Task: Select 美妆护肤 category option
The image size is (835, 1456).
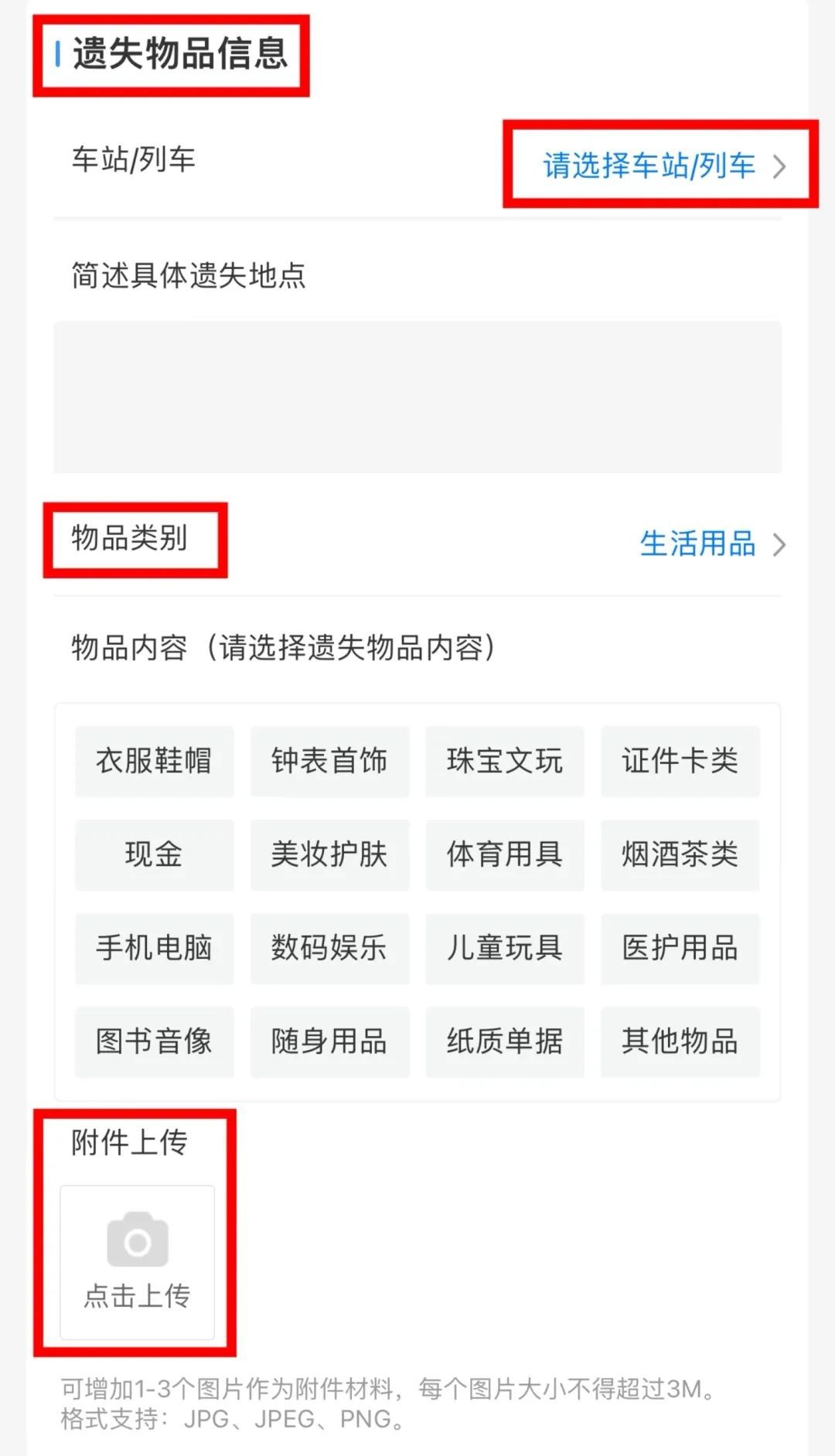Action: click(329, 854)
